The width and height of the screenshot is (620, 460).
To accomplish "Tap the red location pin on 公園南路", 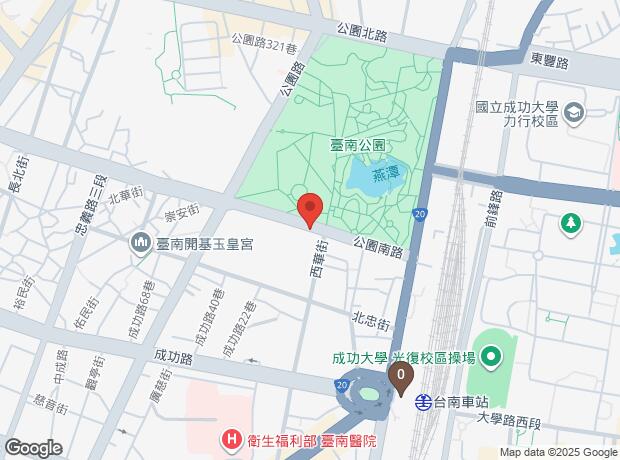I will click(x=310, y=210).
